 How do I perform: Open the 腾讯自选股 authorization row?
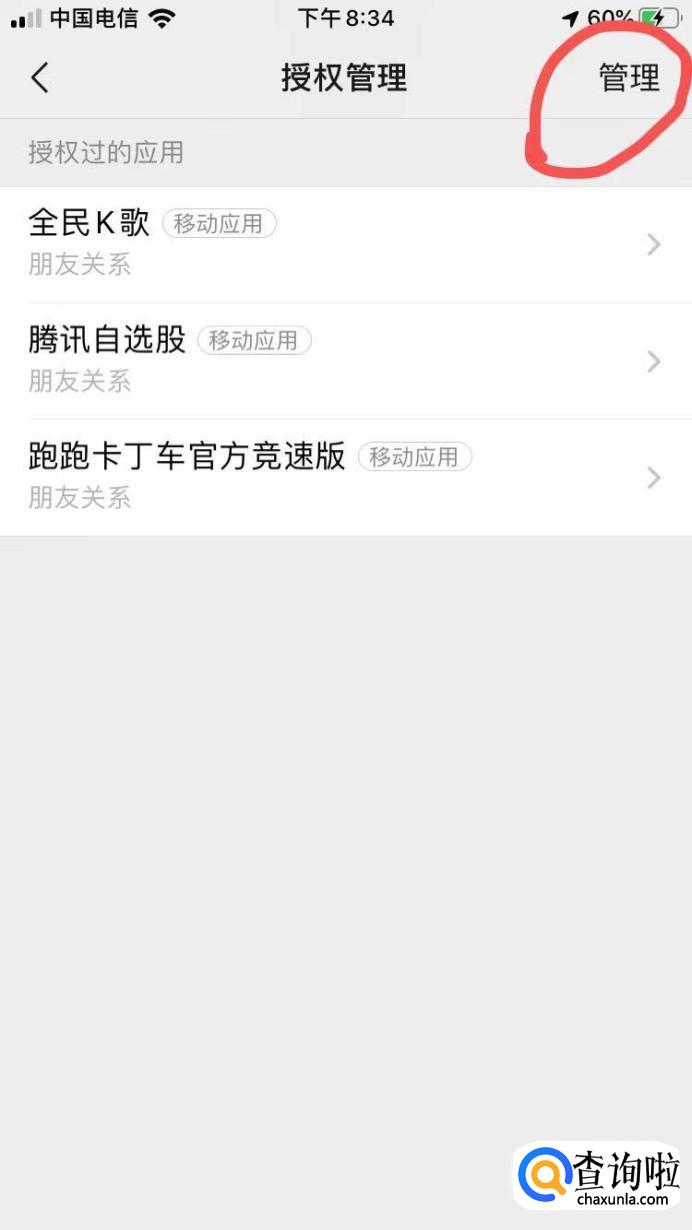[x=345, y=360]
